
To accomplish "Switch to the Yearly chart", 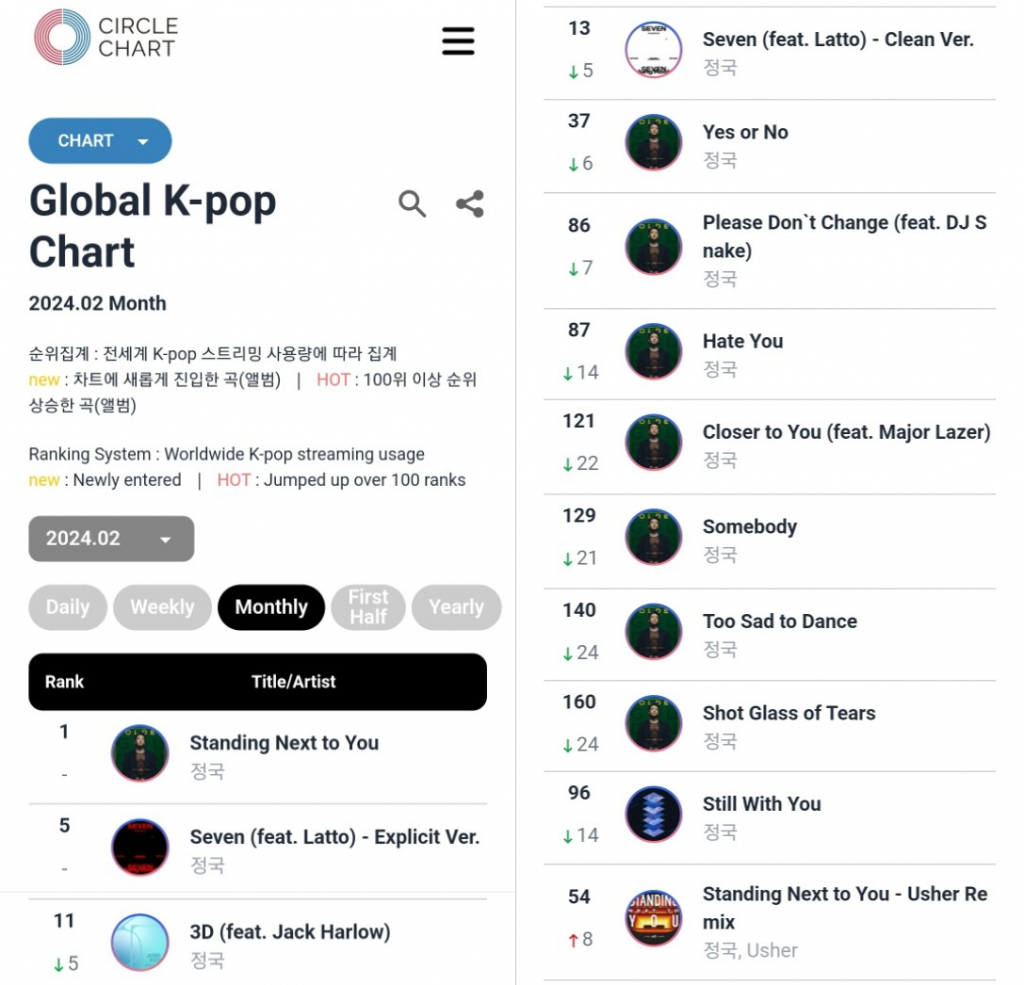I will click(456, 607).
